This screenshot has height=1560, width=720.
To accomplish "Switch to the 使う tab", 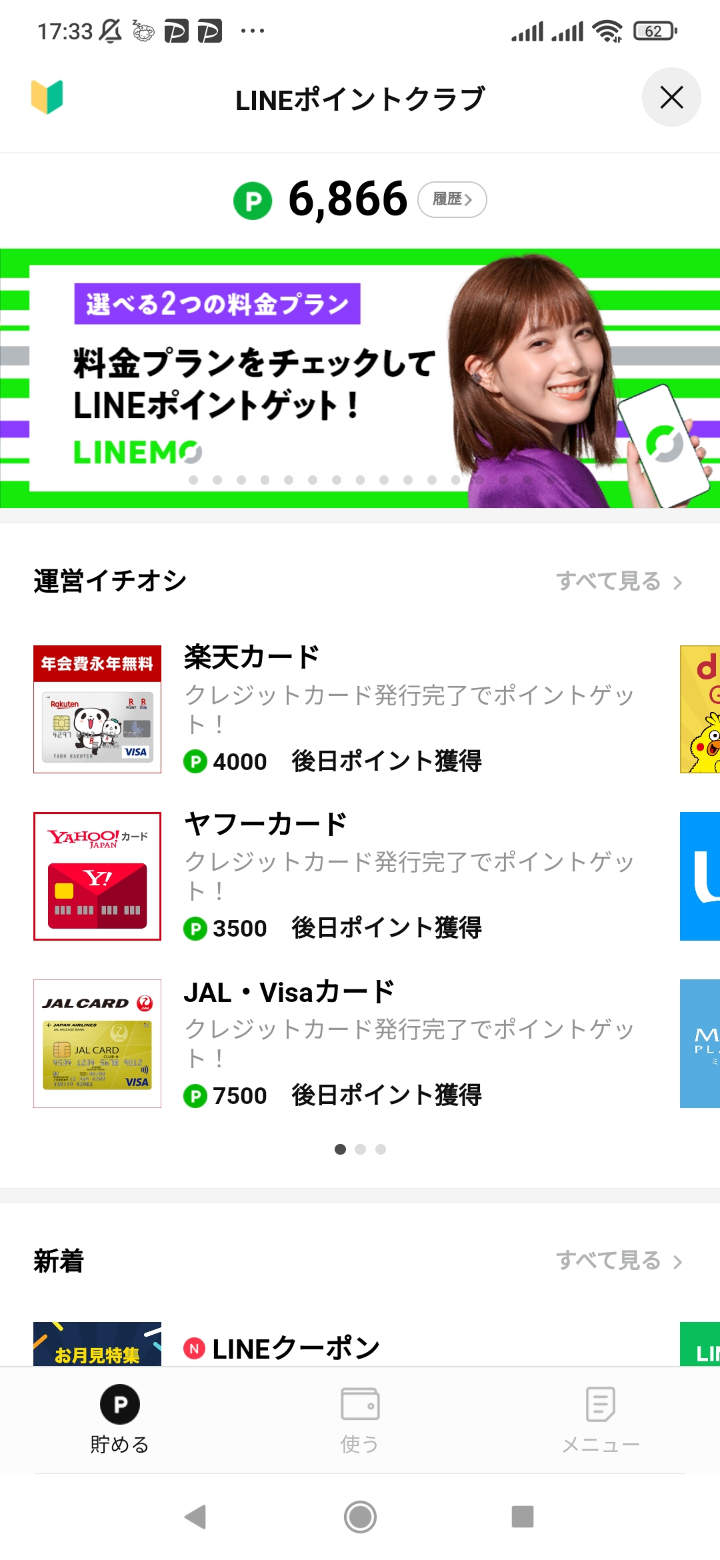I will click(x=360, y=1420).
